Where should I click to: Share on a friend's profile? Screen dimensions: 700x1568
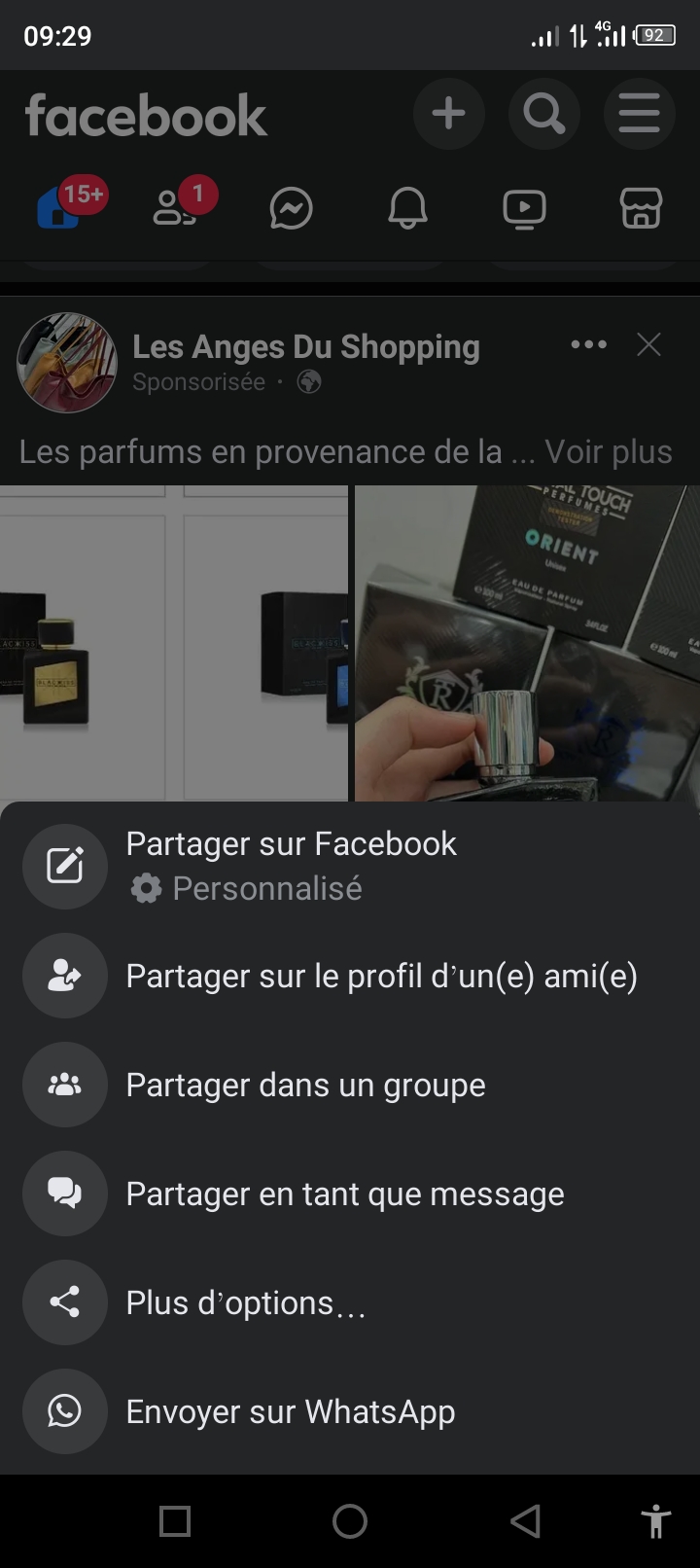(381, 976)
